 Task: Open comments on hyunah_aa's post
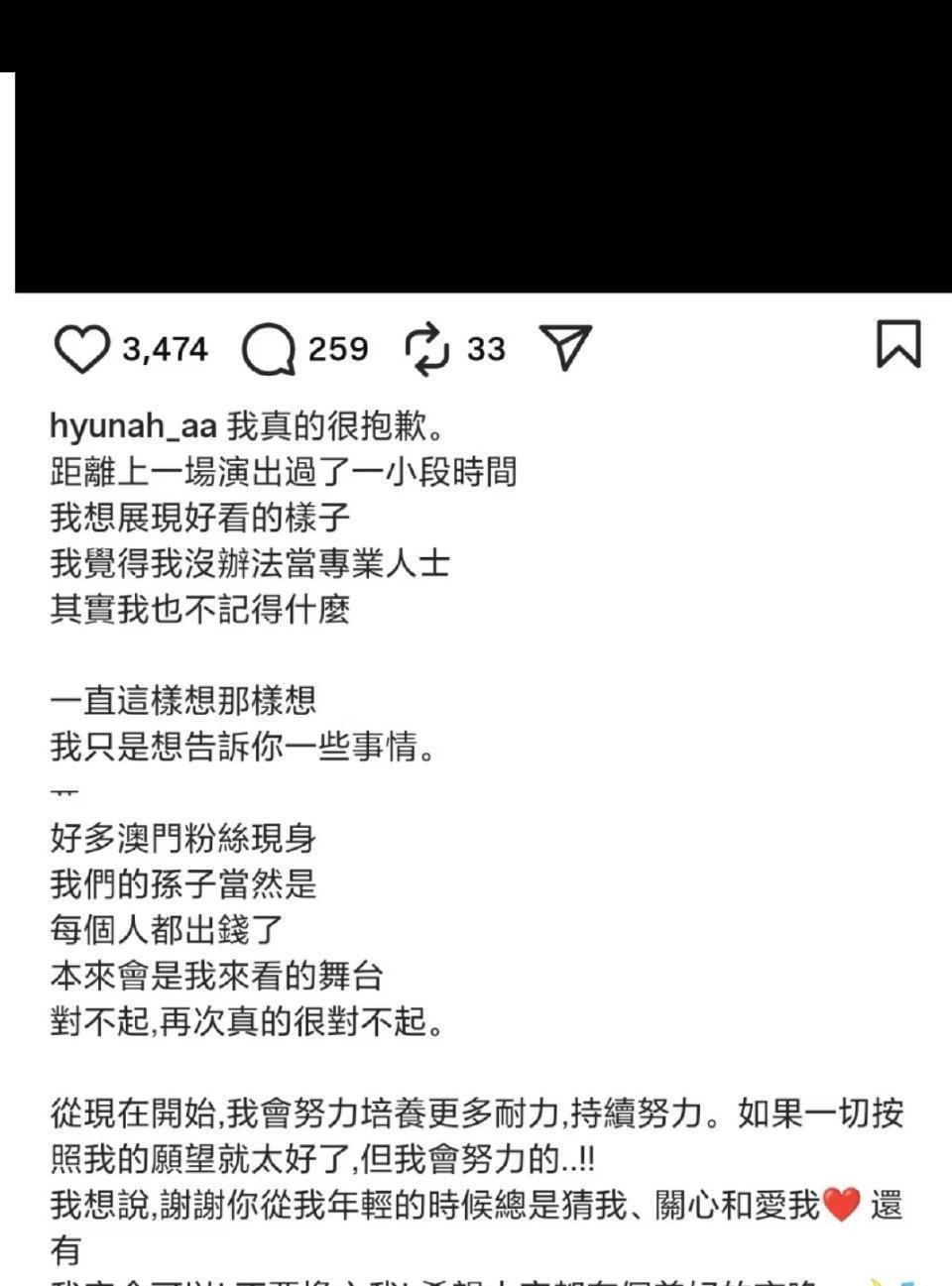tap(269, 350)
